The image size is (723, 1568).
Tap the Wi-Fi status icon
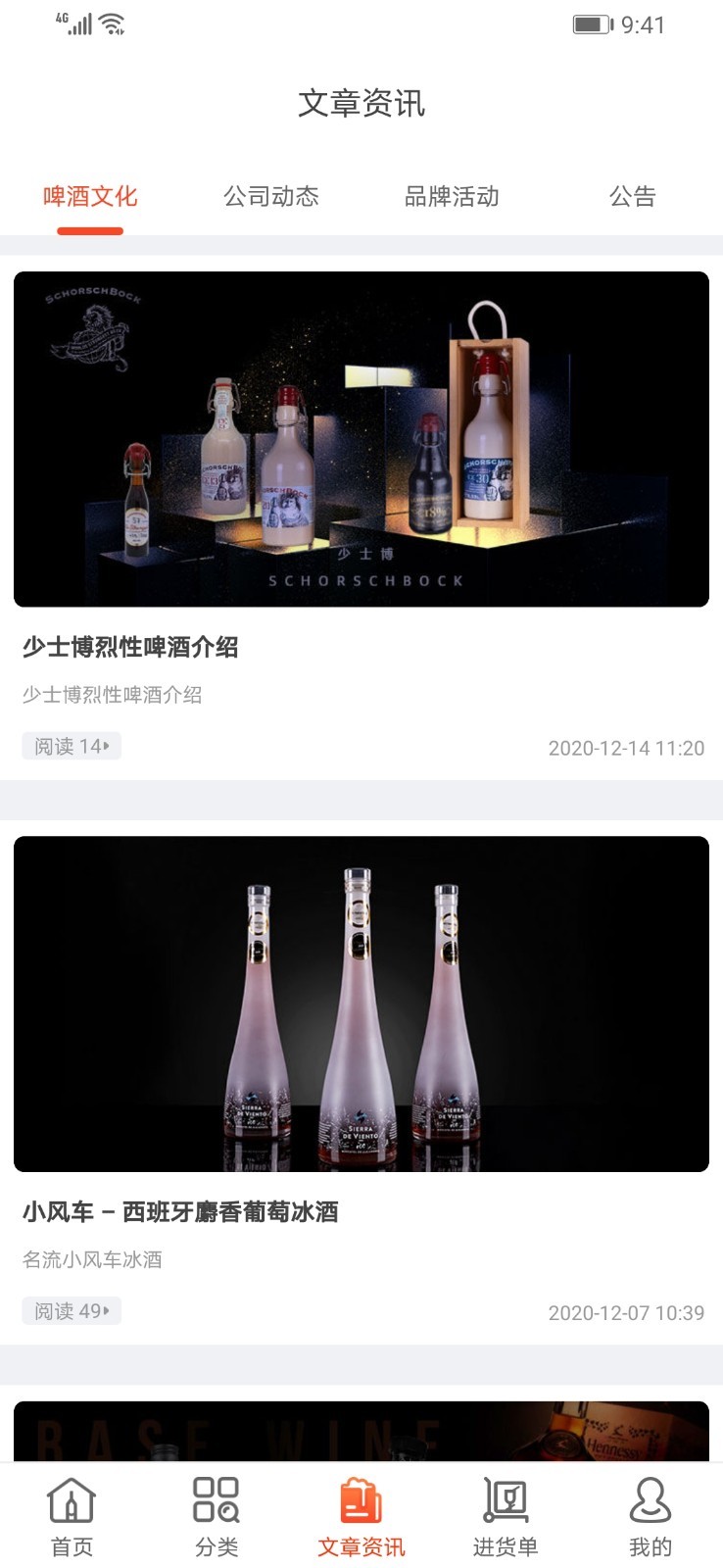[x=111, y=24]
